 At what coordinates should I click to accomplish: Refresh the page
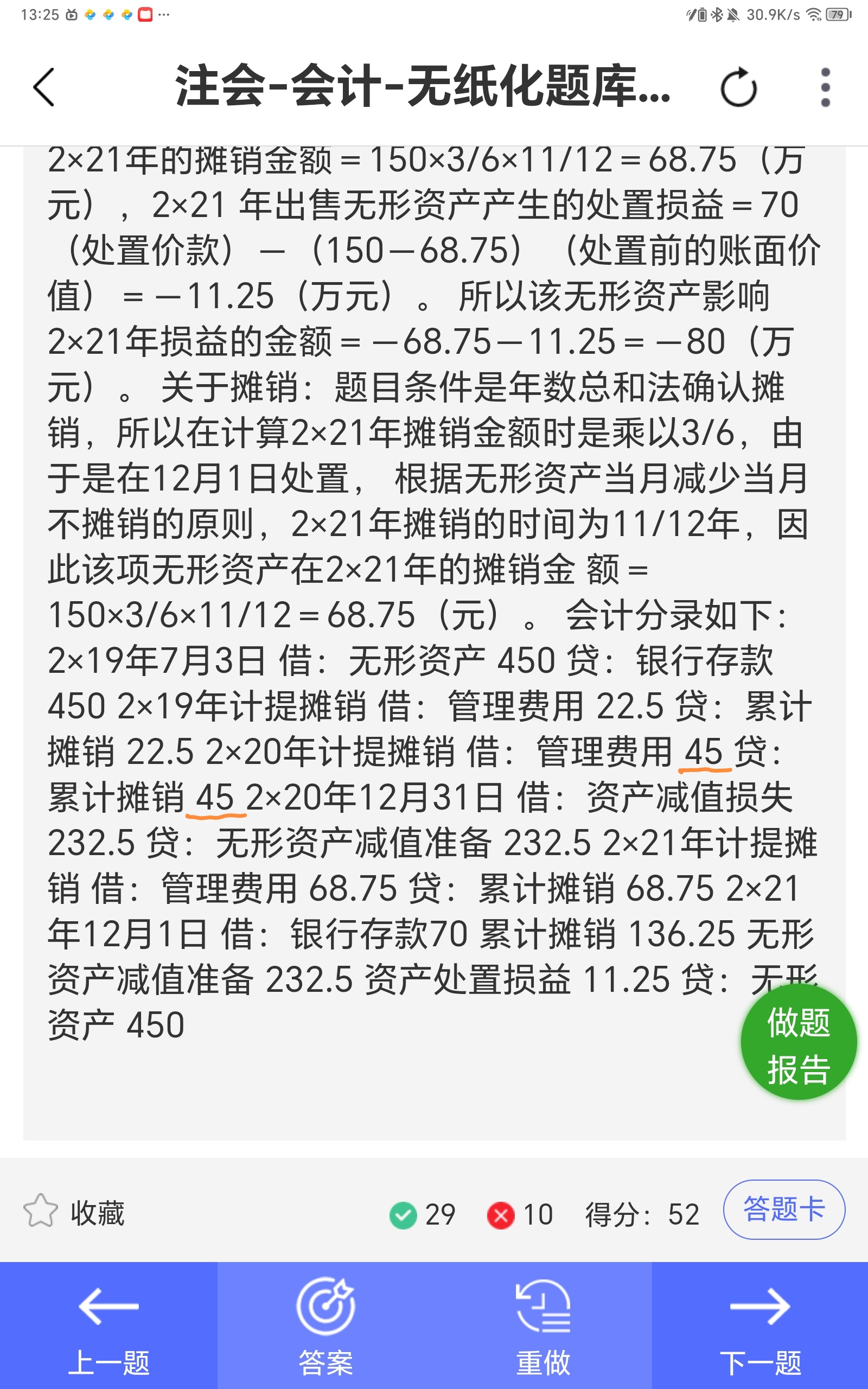coord(739,88)
